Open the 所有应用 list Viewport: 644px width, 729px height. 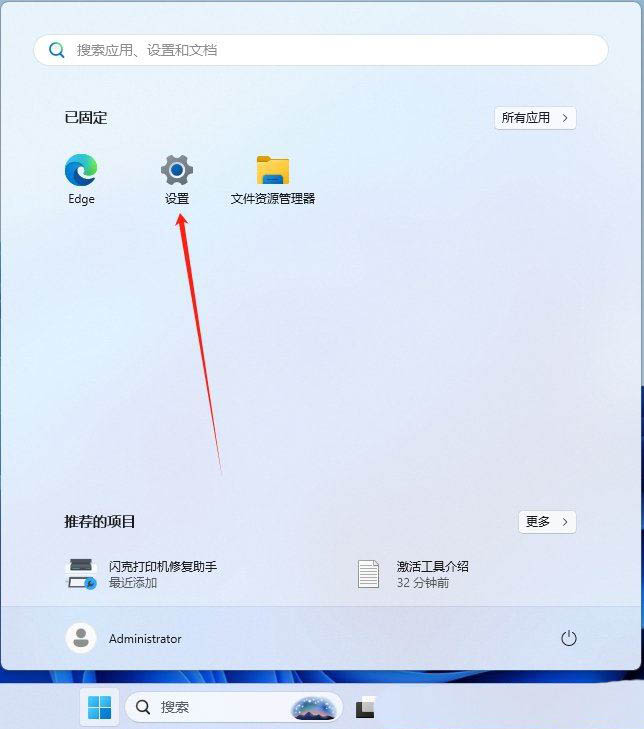(535, 118)
